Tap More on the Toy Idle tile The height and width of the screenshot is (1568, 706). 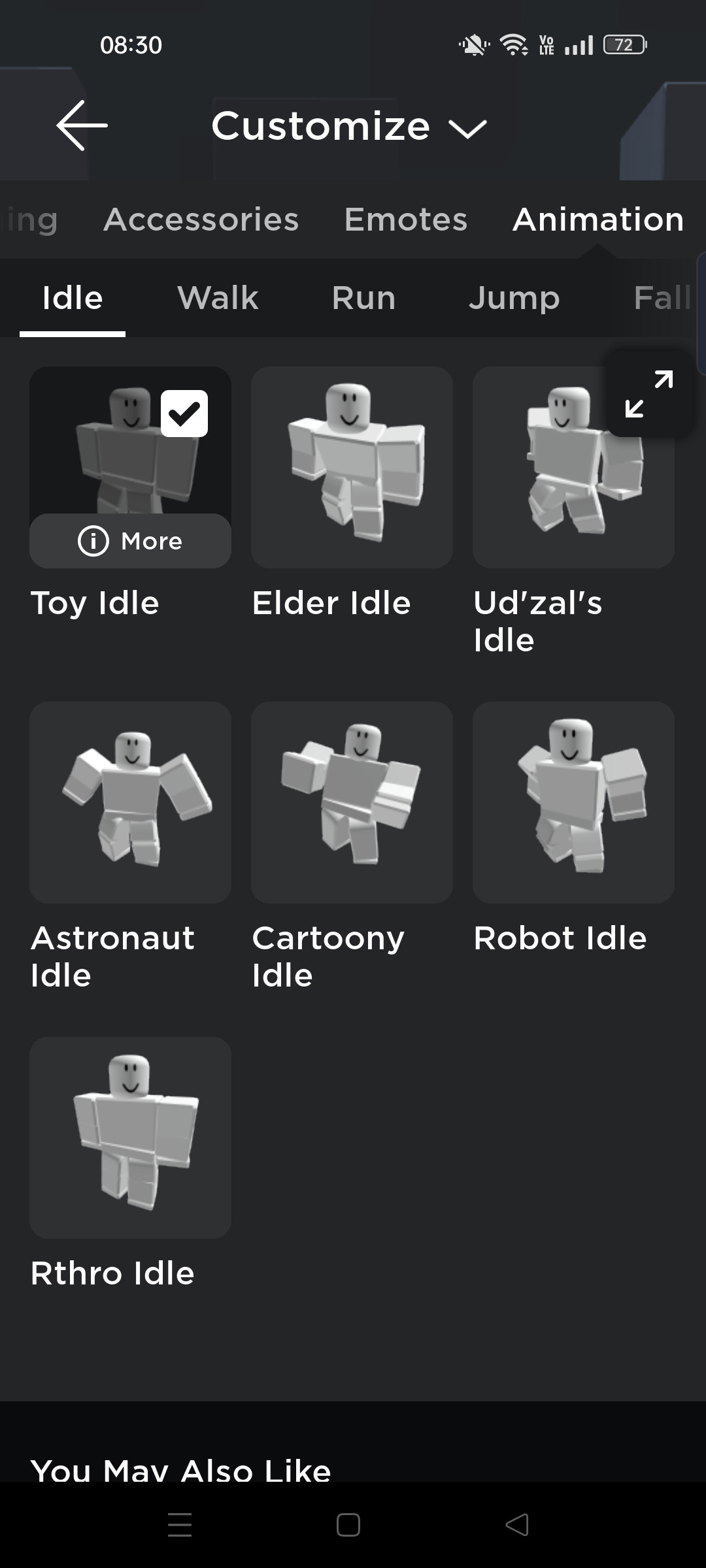[130, 541]
